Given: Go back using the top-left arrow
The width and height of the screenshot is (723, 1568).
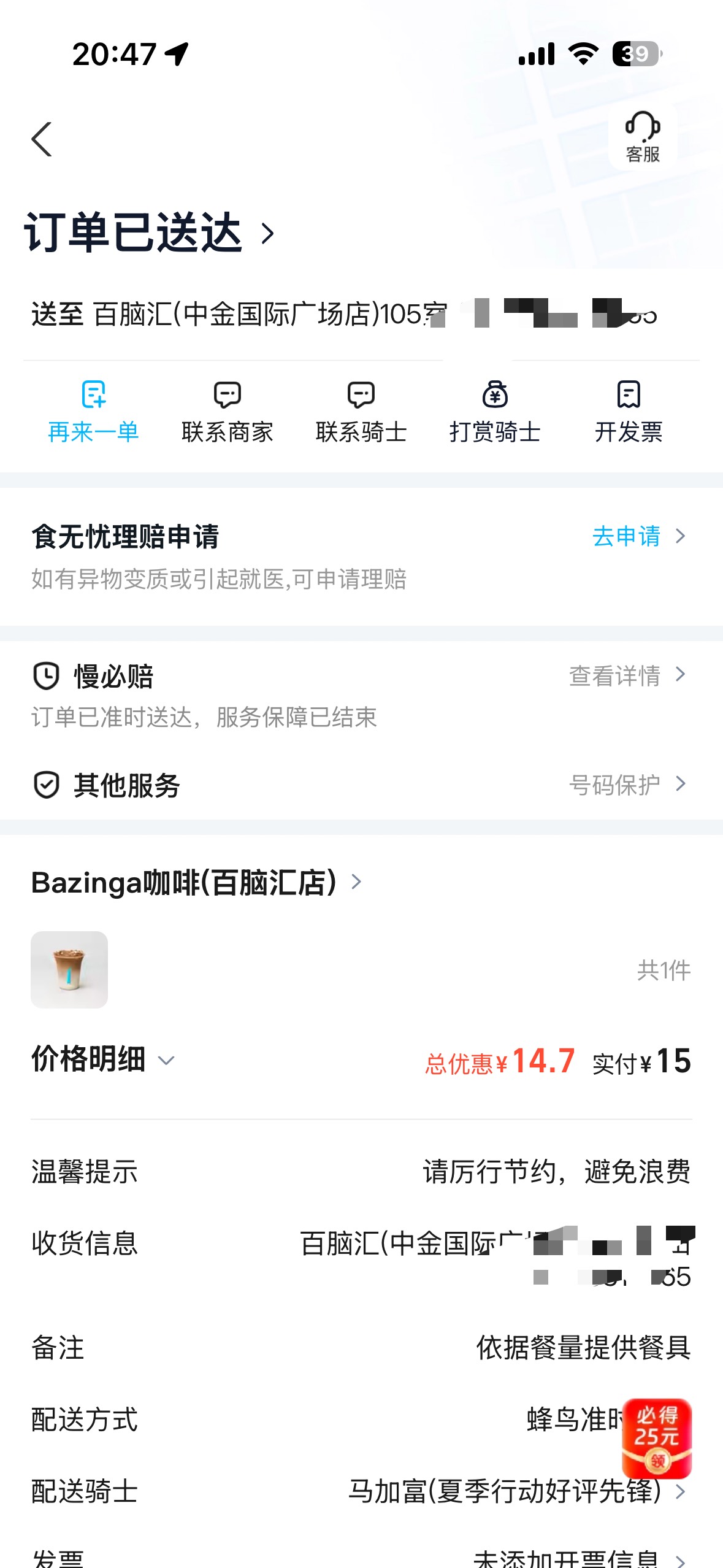Looking at the screenshot, I should tap(42, 139).
